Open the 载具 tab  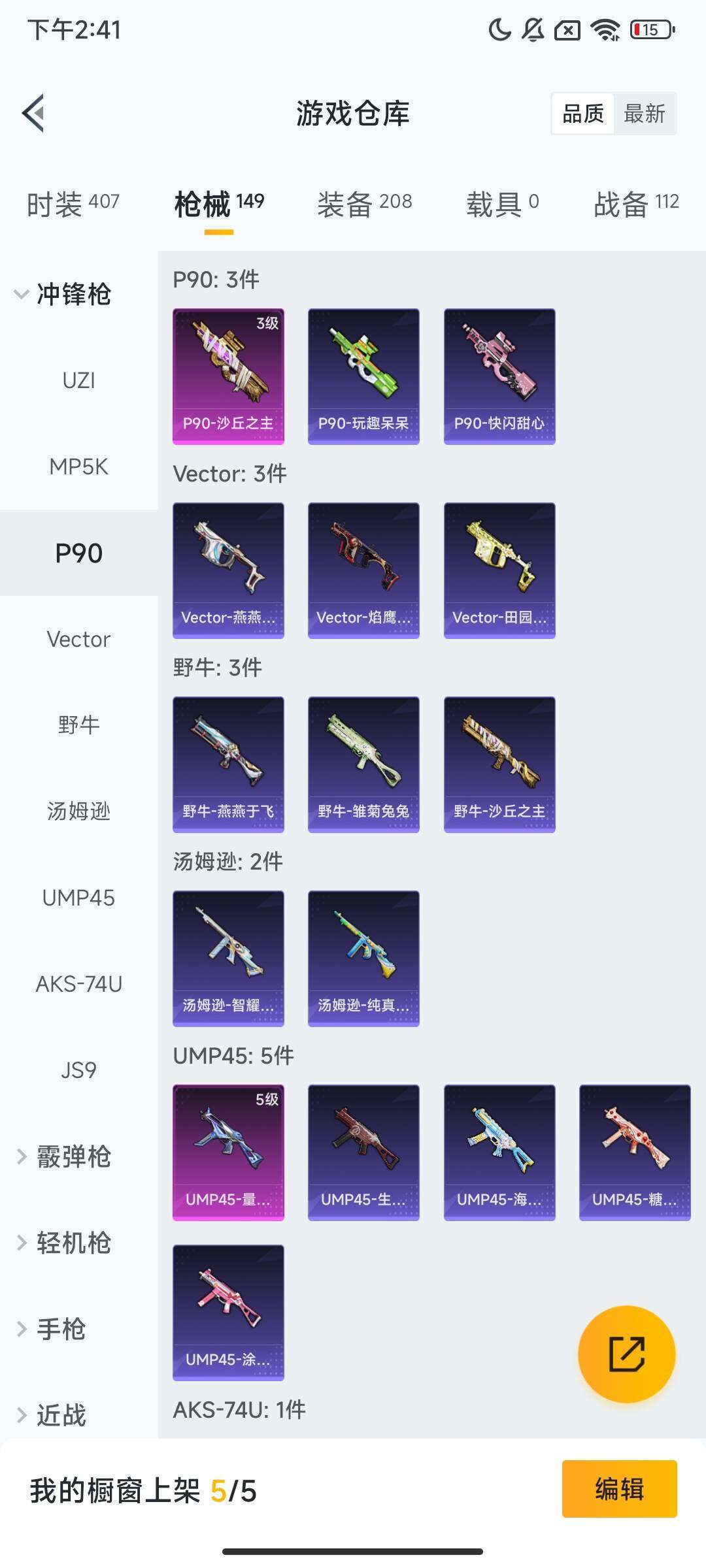click(x=502, y=204)
